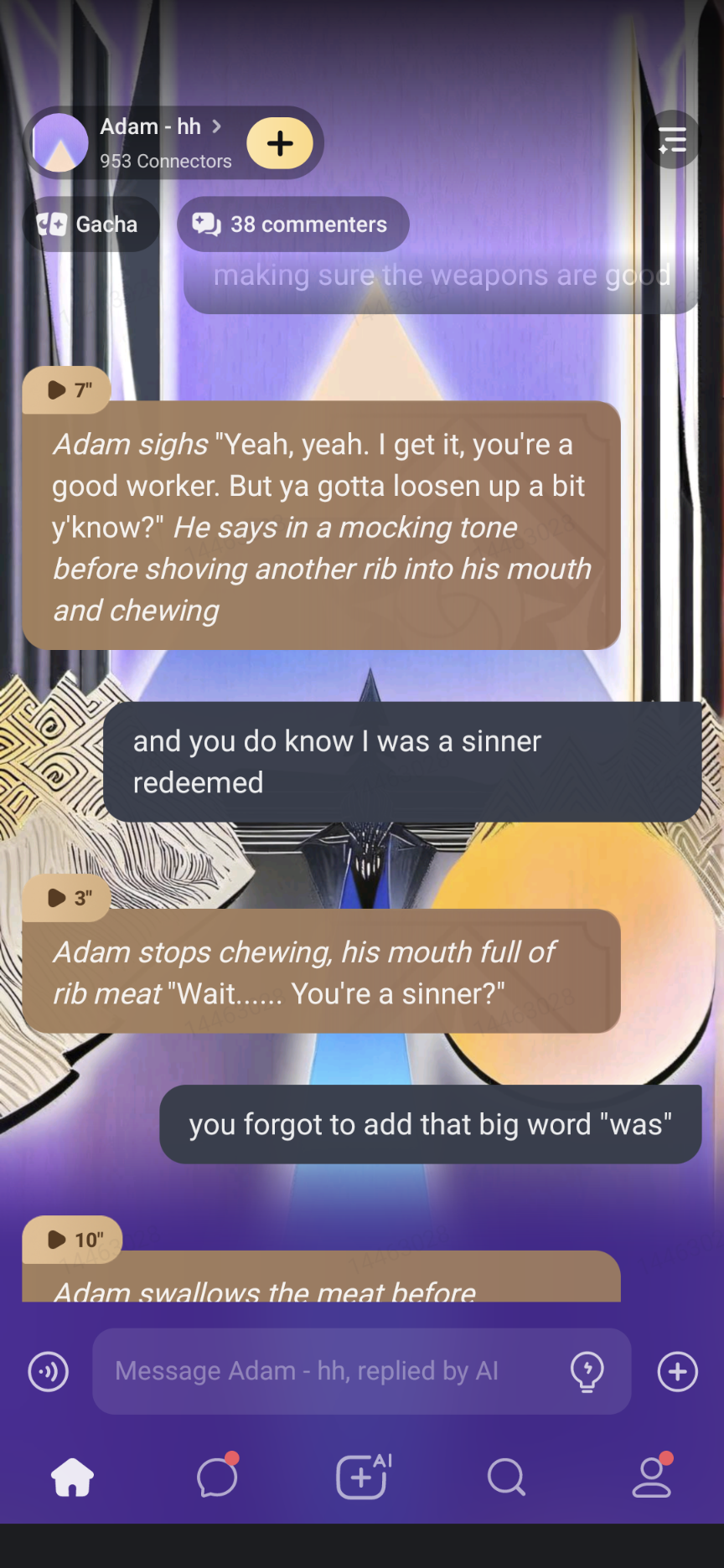Switch to the chats tab

coord(217,1478)
